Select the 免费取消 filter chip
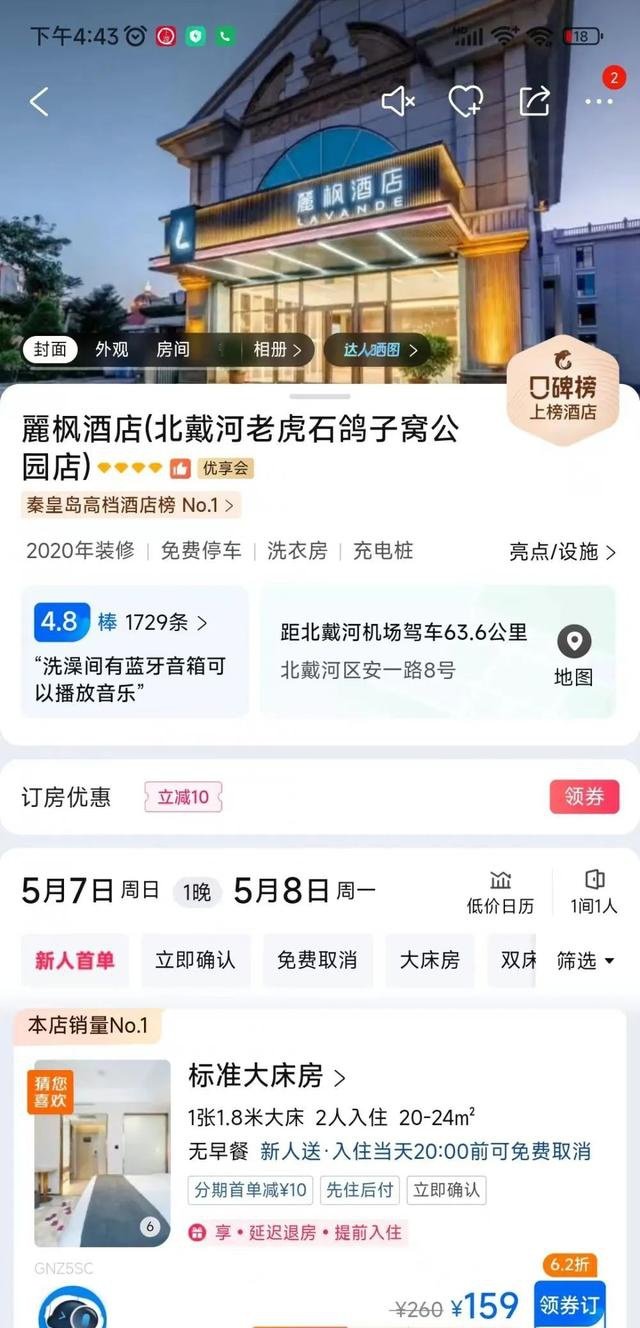The image size is (640, 1328). click(317, 960)
